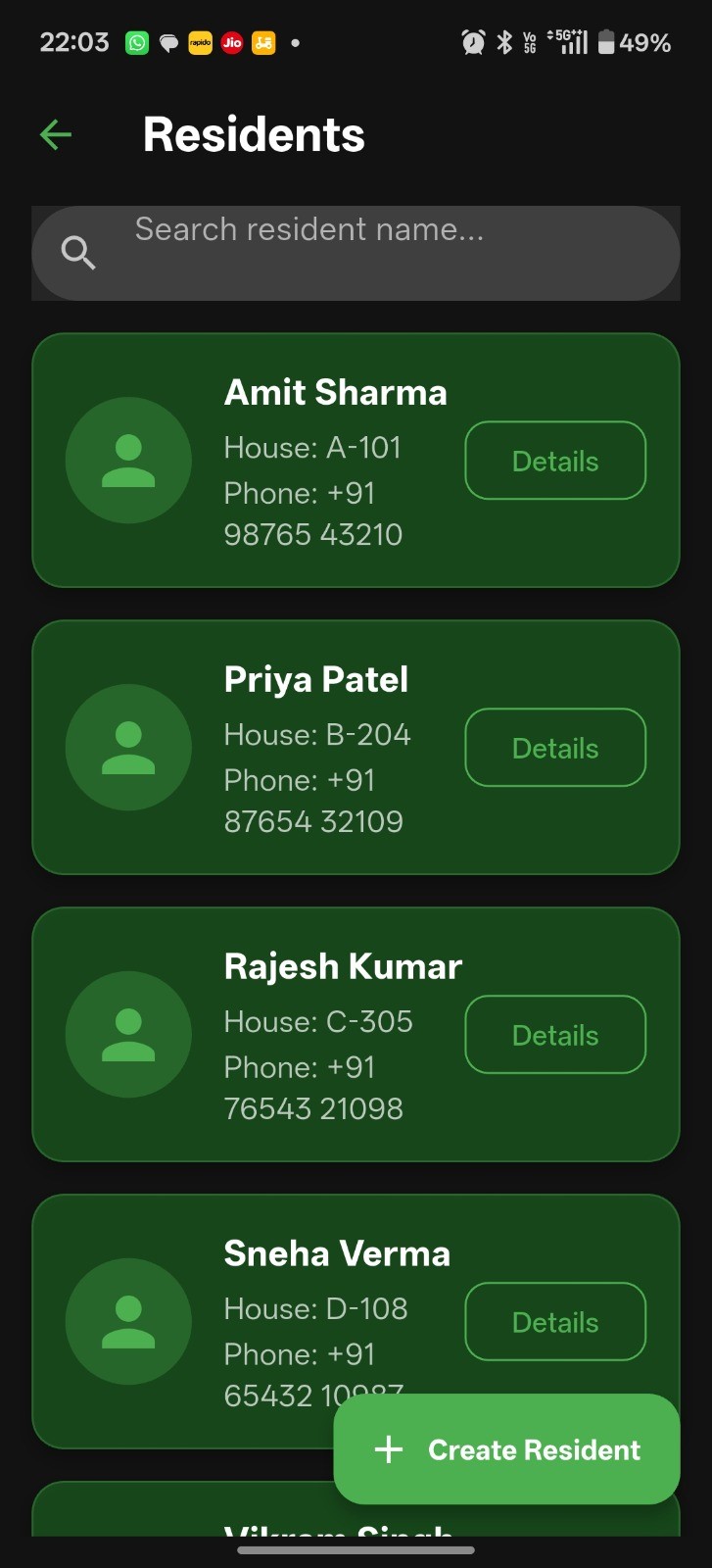
Task: Open Details for Amit Sharma
Action: pyautogui.click(x=554, y=461)
